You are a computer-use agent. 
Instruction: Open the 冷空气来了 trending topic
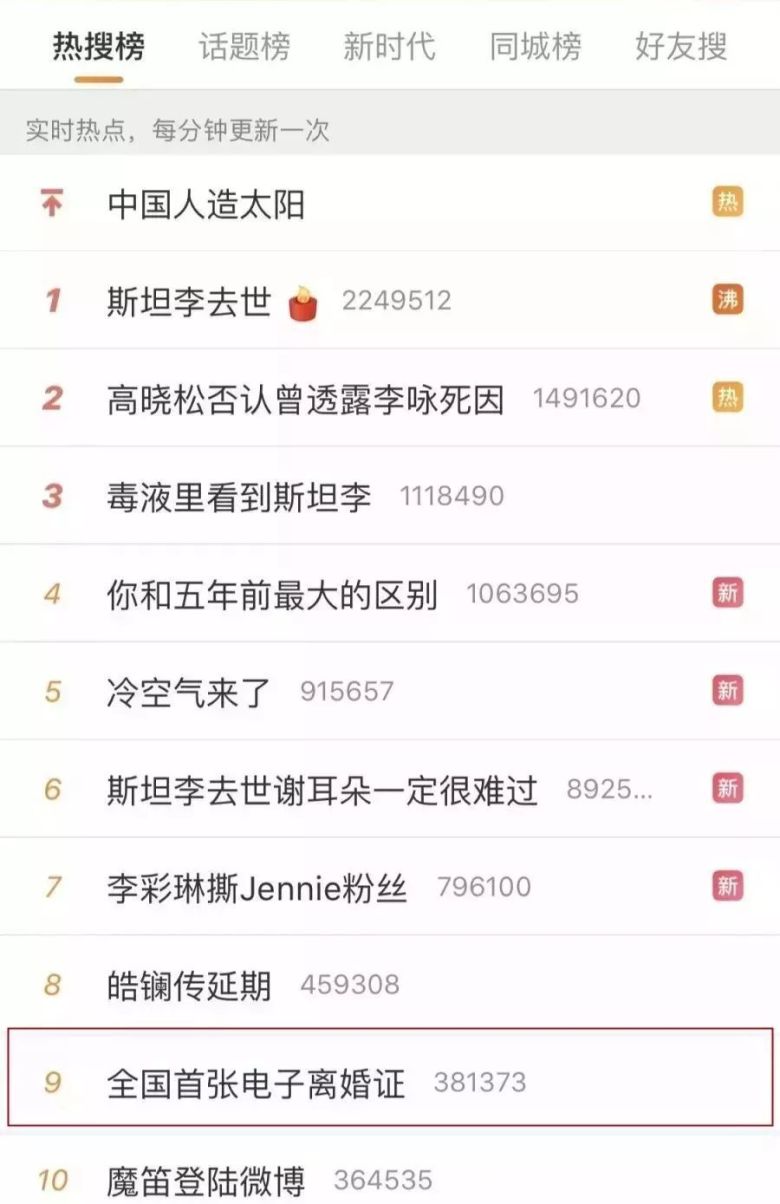[x=189, y=692]
